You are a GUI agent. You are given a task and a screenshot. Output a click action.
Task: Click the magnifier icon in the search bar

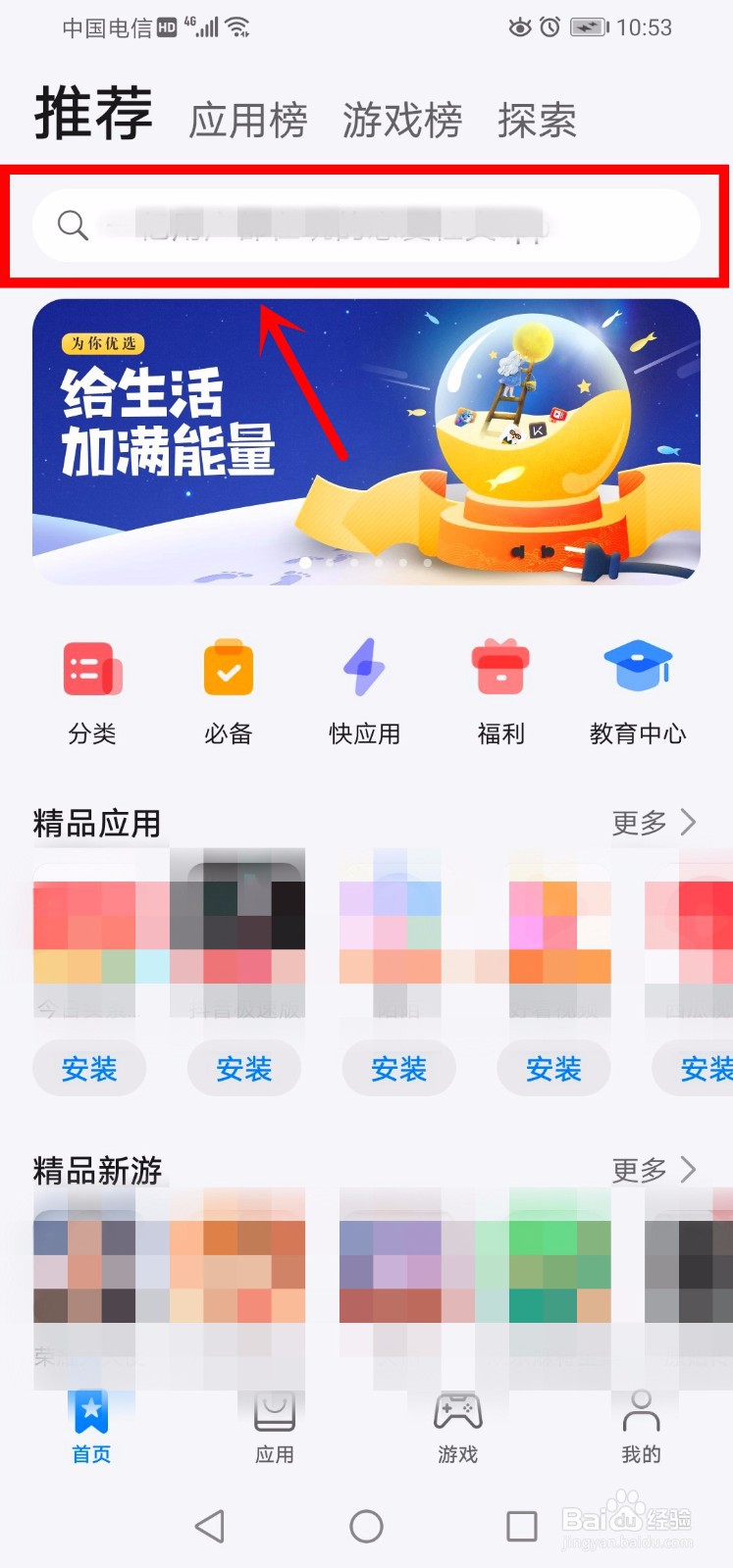pos(70,227)
